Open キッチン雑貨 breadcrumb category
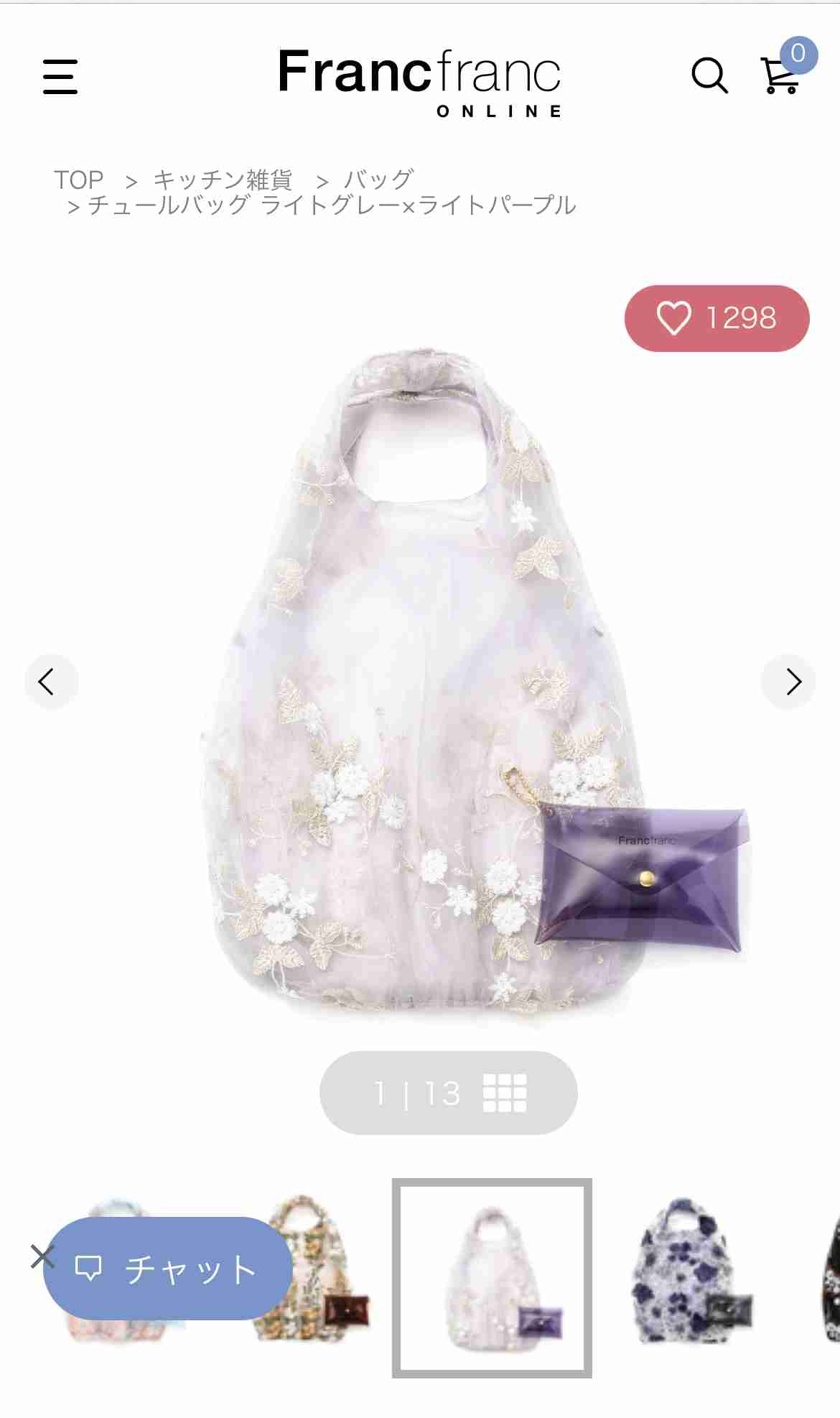 coord(223,180)
